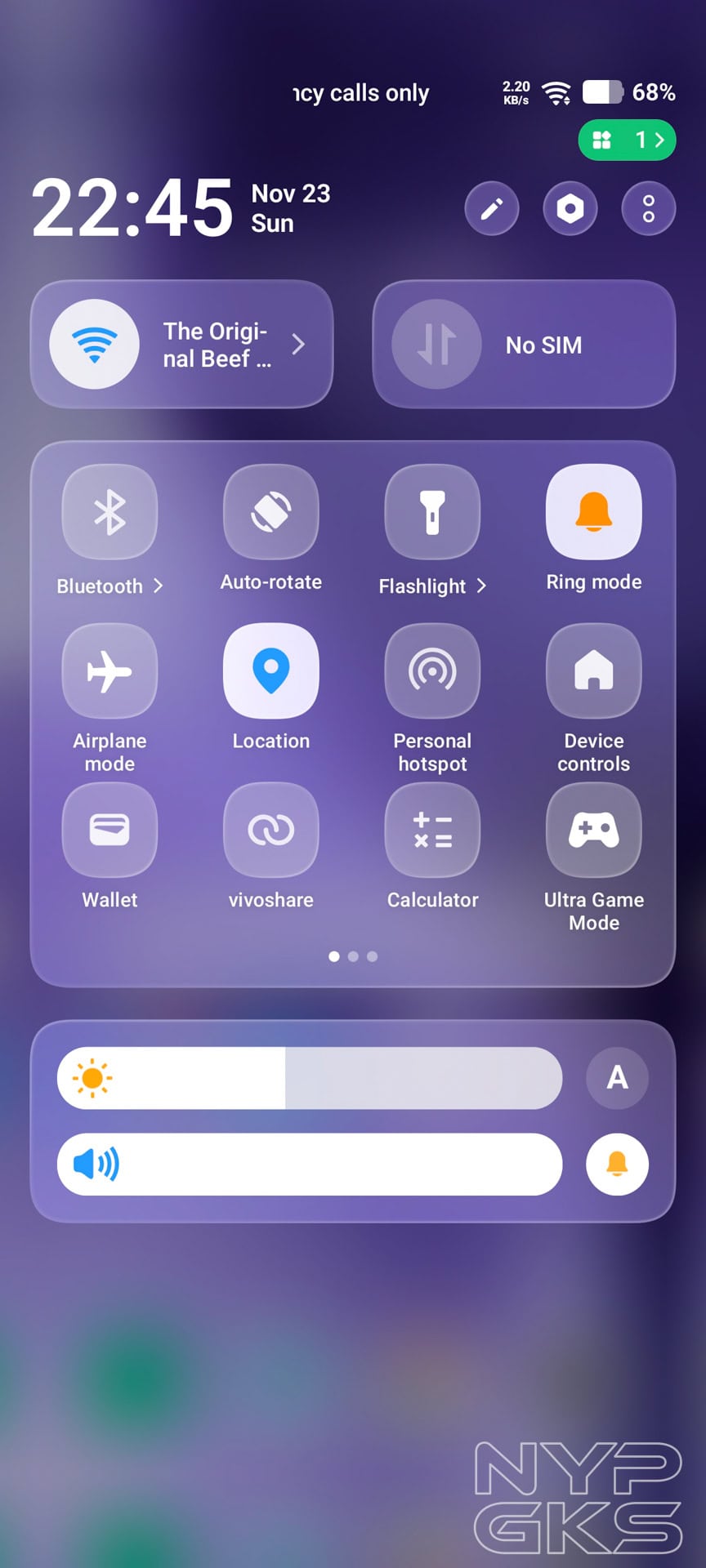Open Device controls
This screenshot has height=1568, width=706.
click(594, 670)
